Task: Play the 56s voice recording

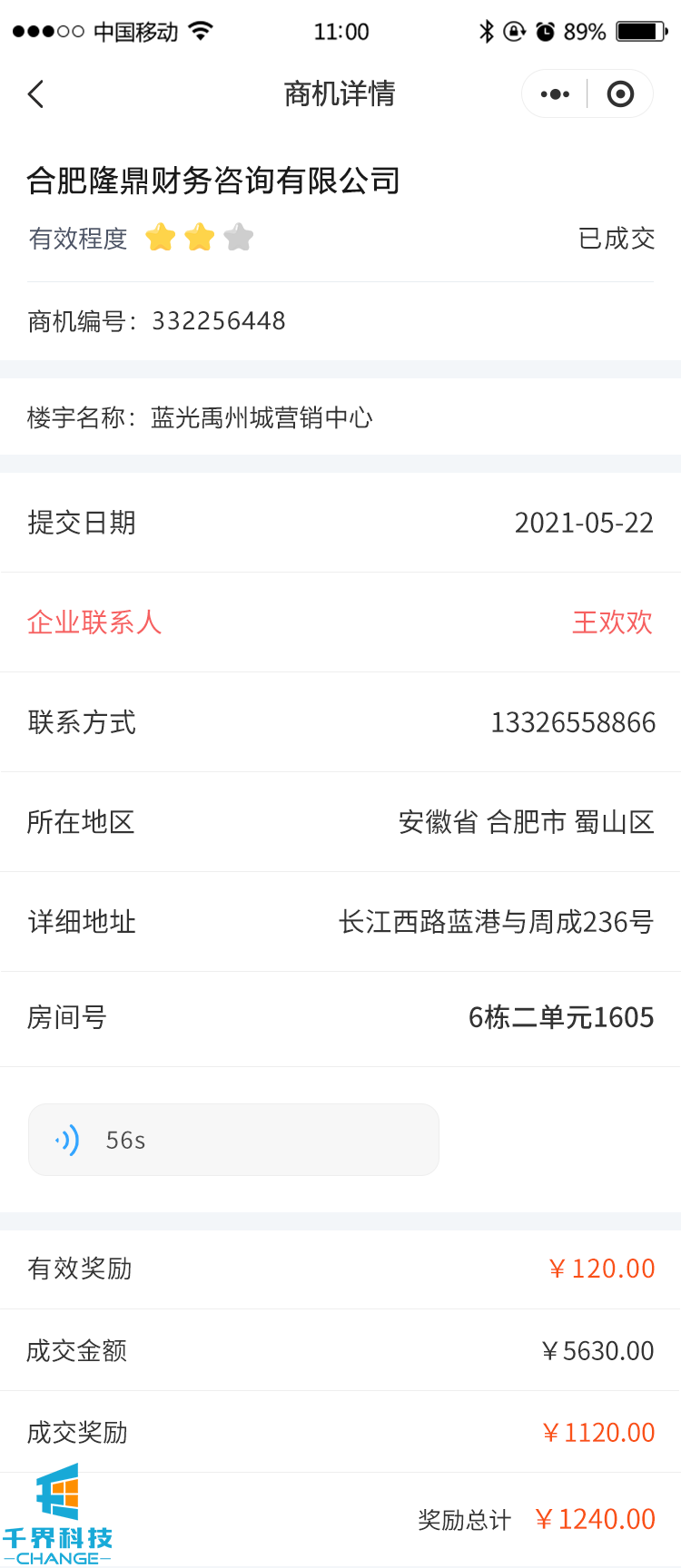Action: point(233,1140)
